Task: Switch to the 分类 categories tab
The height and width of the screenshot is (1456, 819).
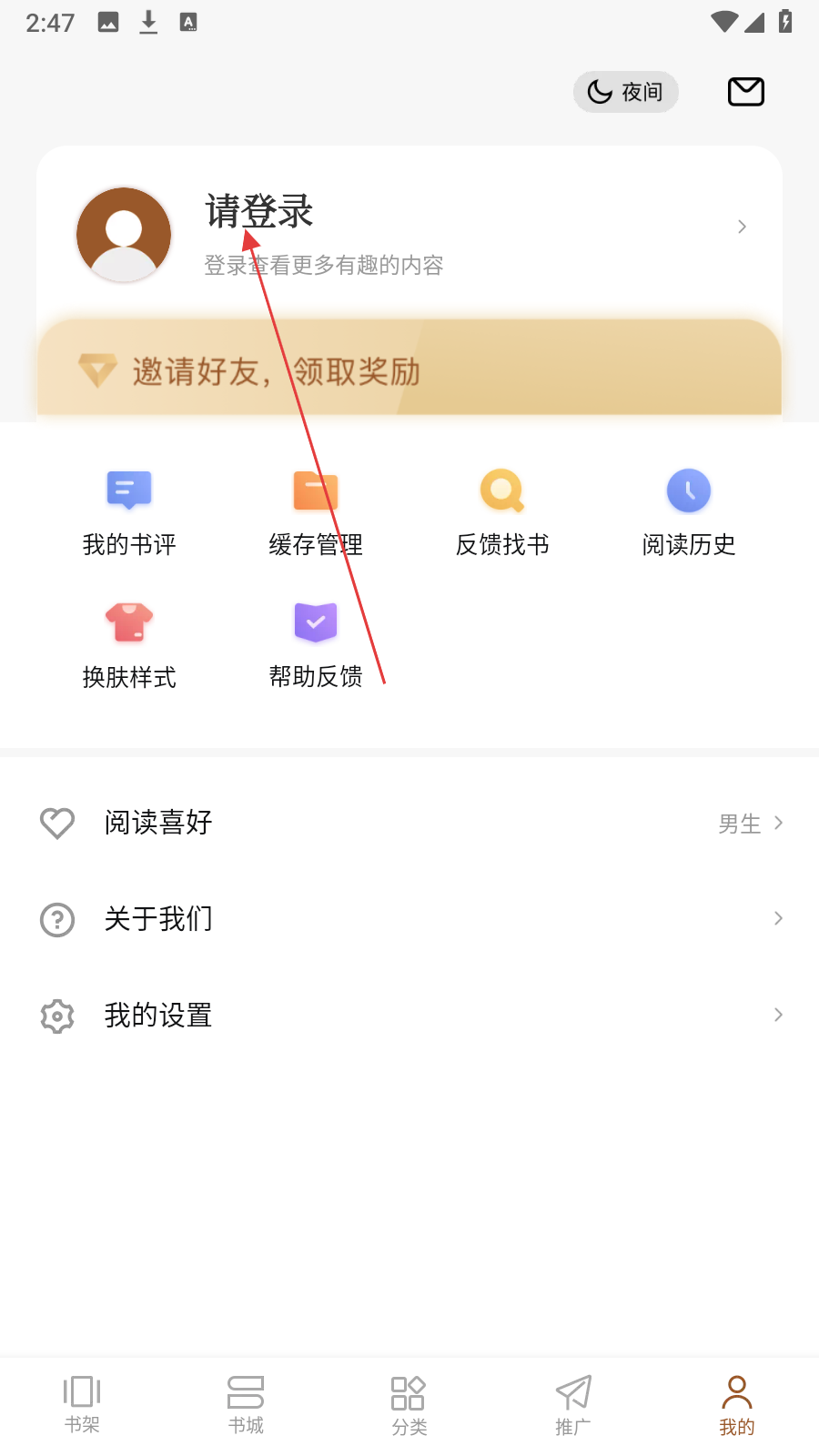Action: 409,1405
